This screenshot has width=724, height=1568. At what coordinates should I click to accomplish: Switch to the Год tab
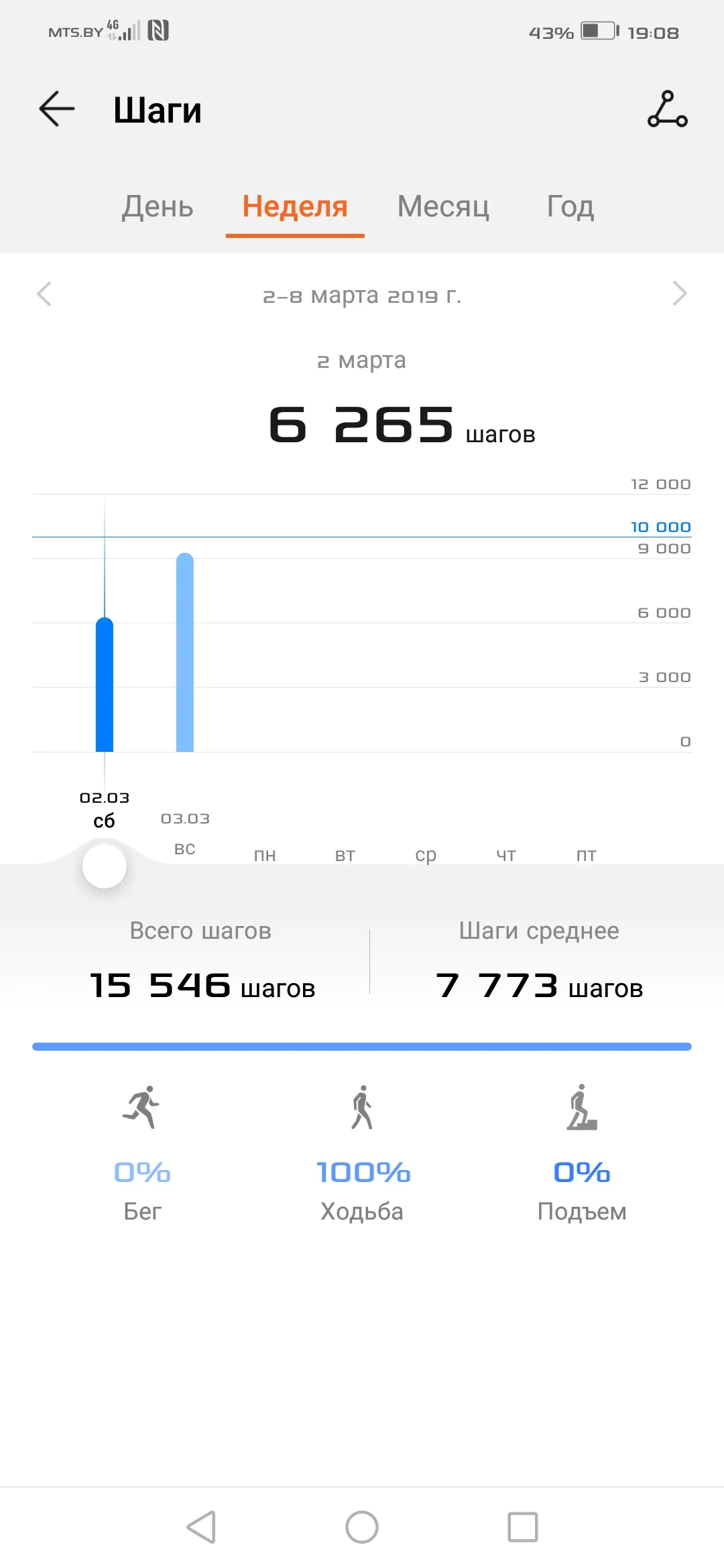click(569, 208)
